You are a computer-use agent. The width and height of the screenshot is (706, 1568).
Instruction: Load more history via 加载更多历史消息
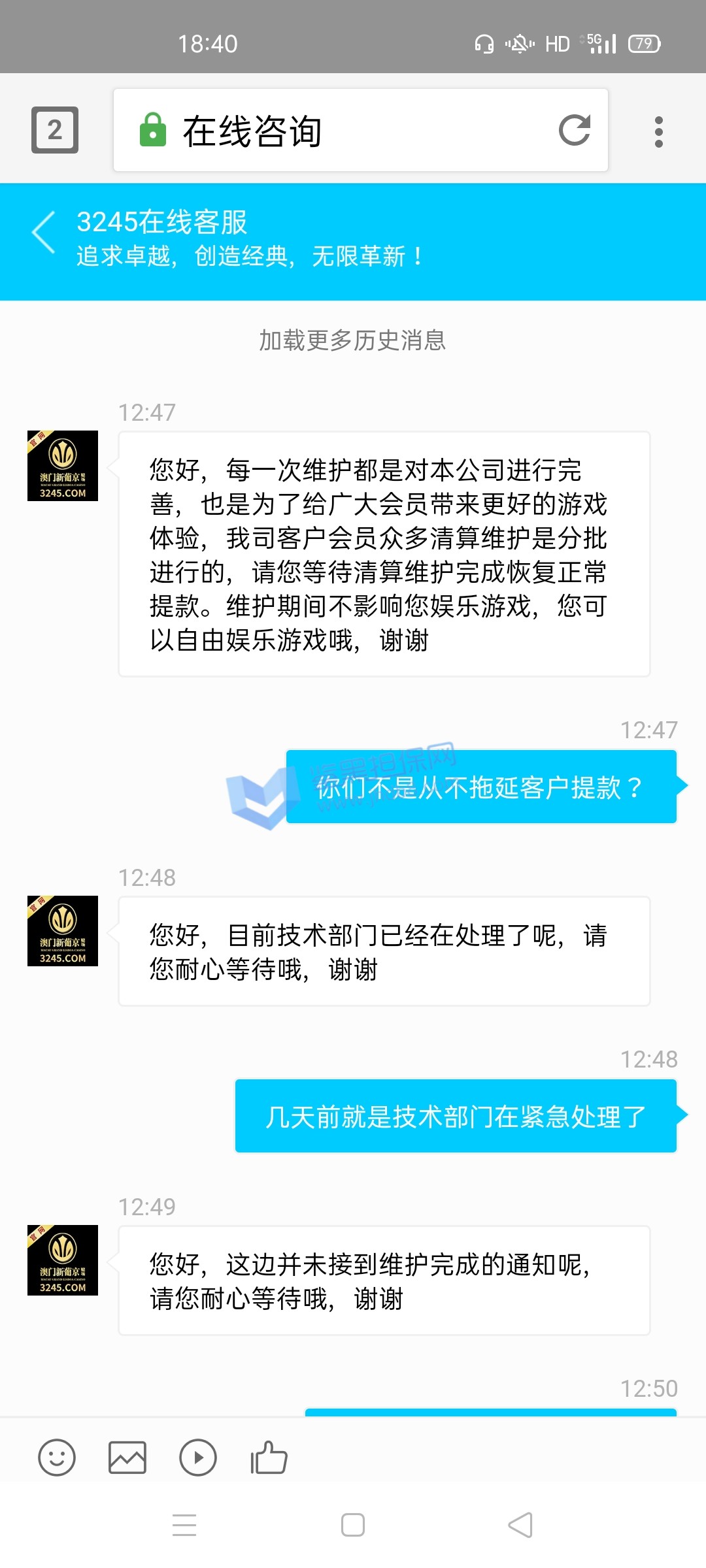click(x=352, y=340)
